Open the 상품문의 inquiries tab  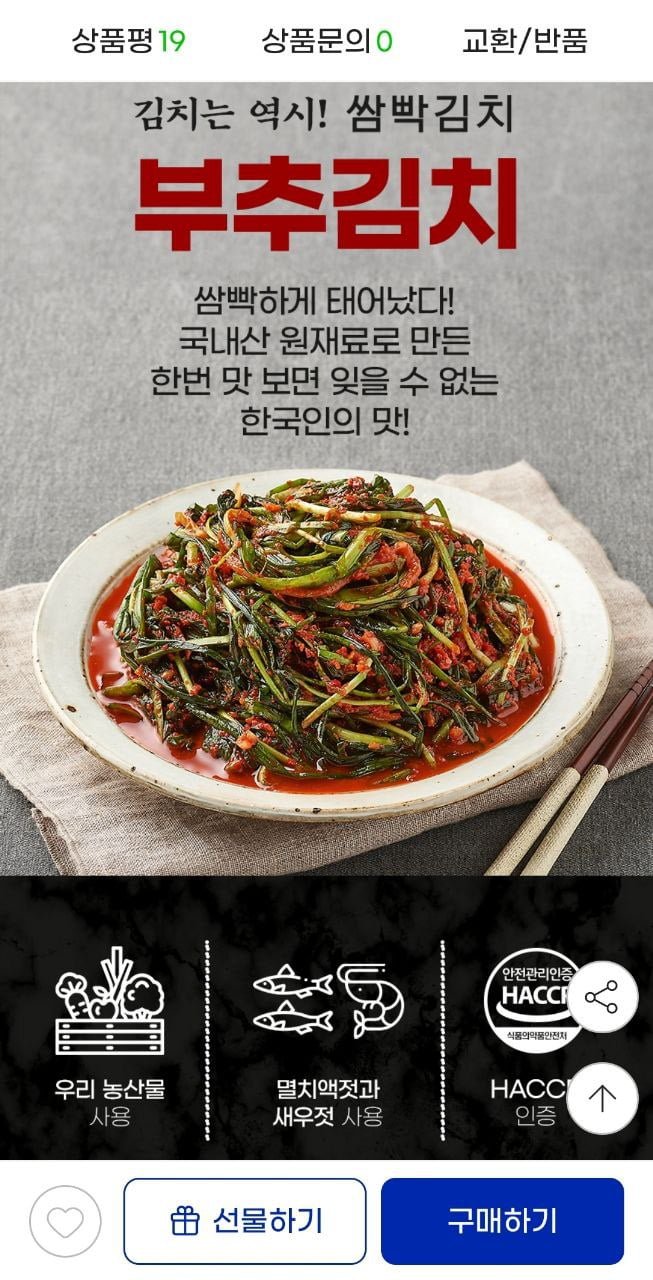pos(327,41)
